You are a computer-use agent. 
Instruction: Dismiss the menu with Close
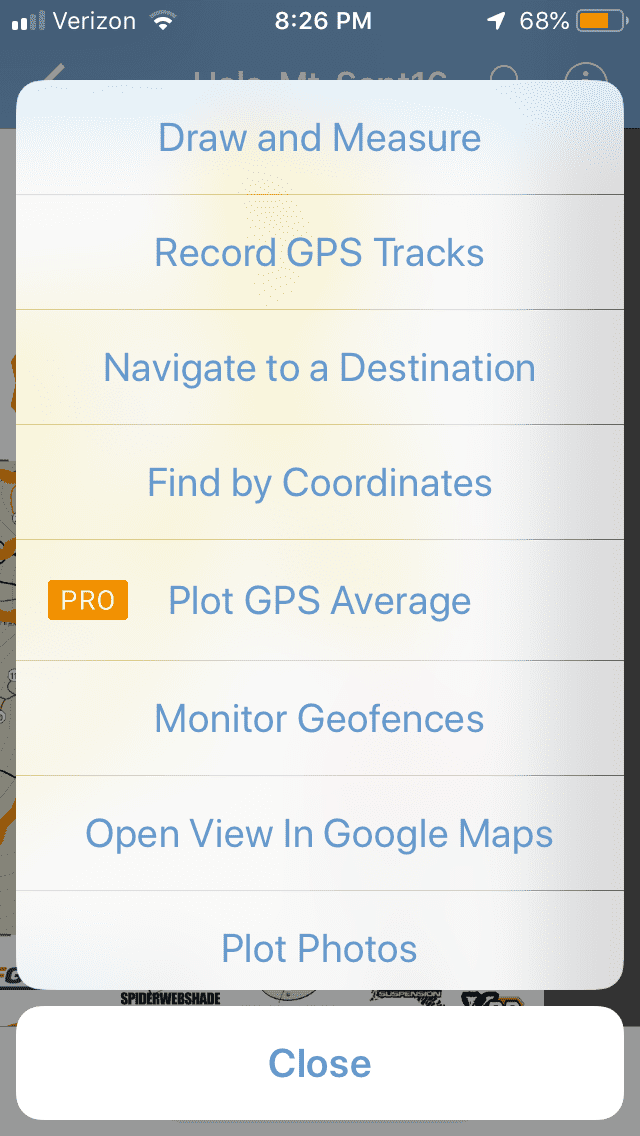pos(320,1063)
